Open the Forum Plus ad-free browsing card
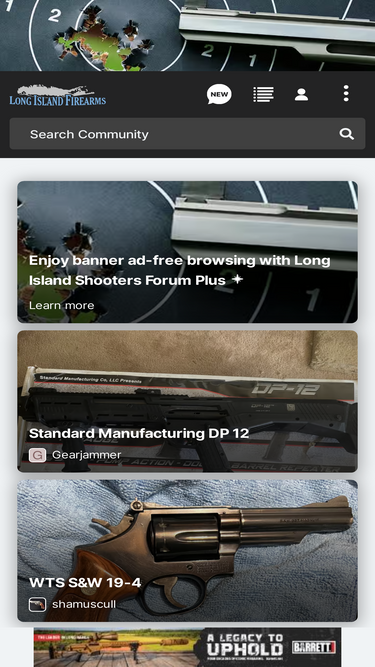Image resolution: width=375 pixels, height=667 pixels. click(x=188, y=252)
